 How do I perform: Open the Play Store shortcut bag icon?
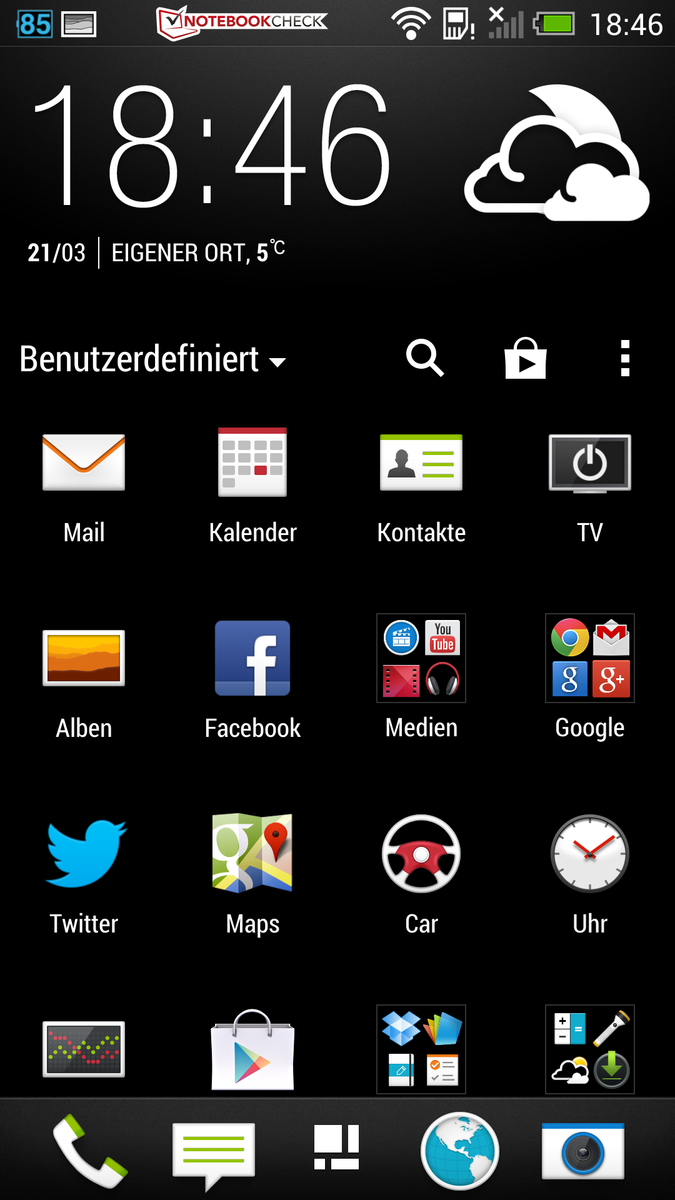pos(525,358)
